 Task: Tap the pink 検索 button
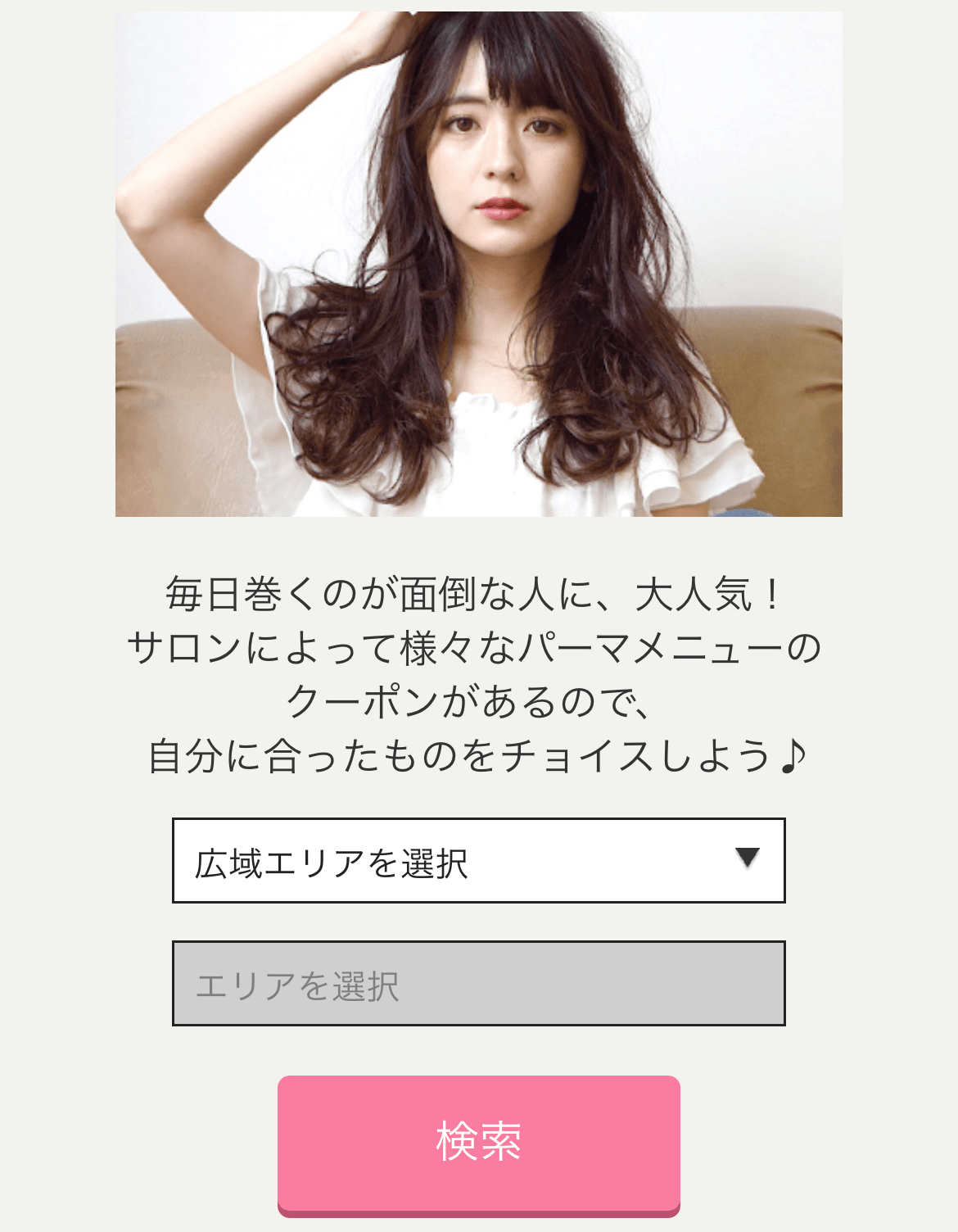click(478, 1143)
